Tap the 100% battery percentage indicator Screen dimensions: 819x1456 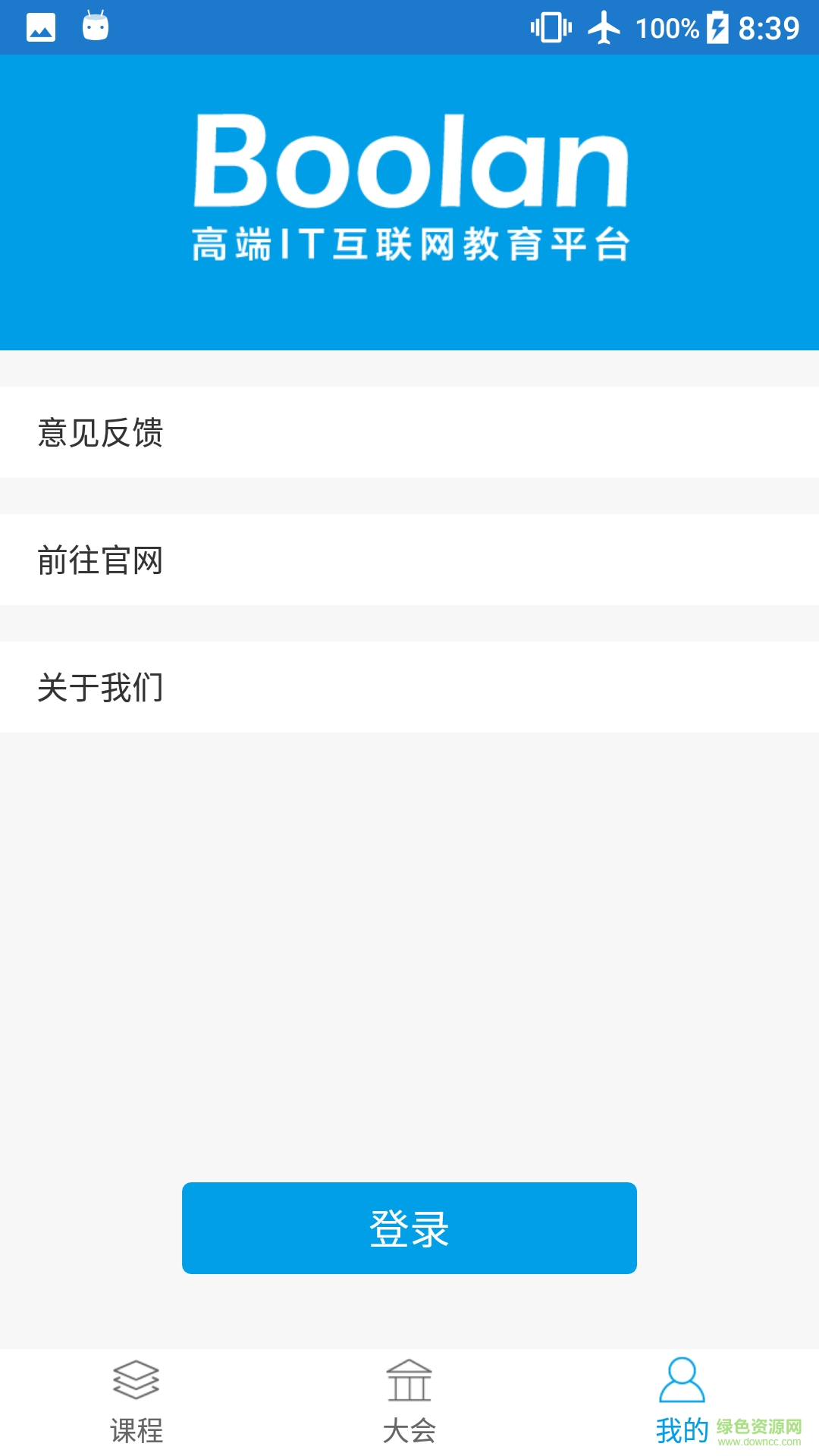(x=667, y=25)
